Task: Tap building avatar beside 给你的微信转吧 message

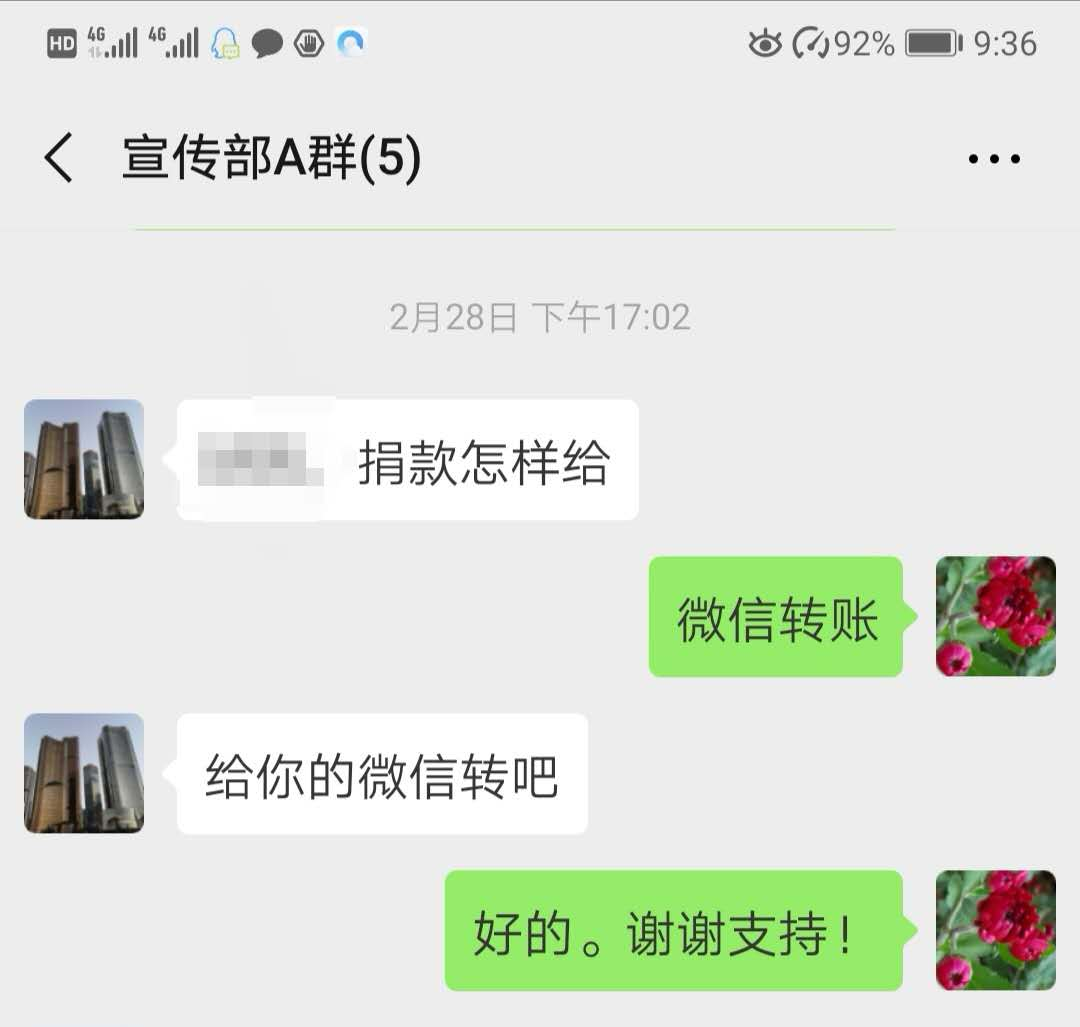Action: pos(84,773)
